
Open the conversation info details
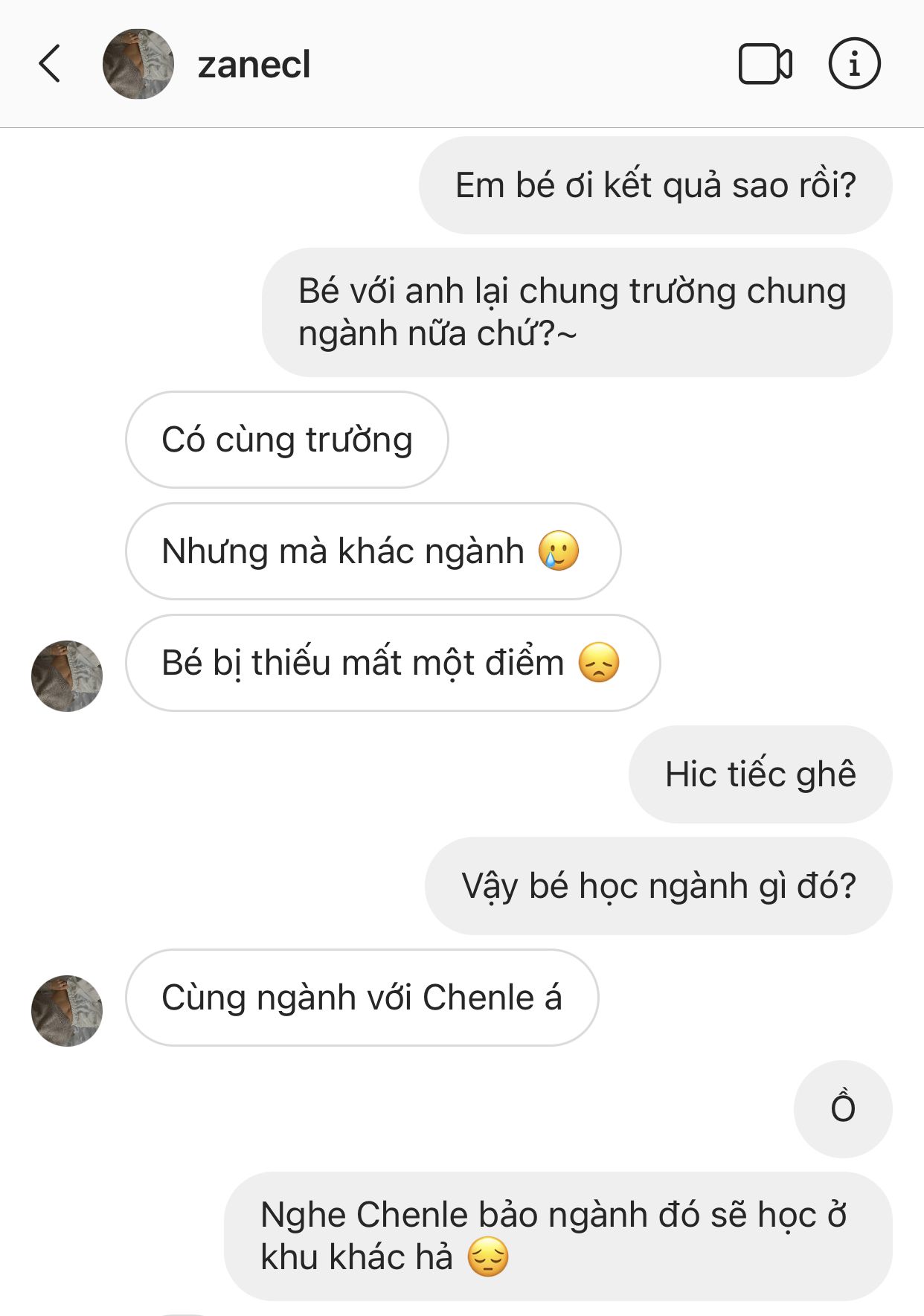(854, 64)
